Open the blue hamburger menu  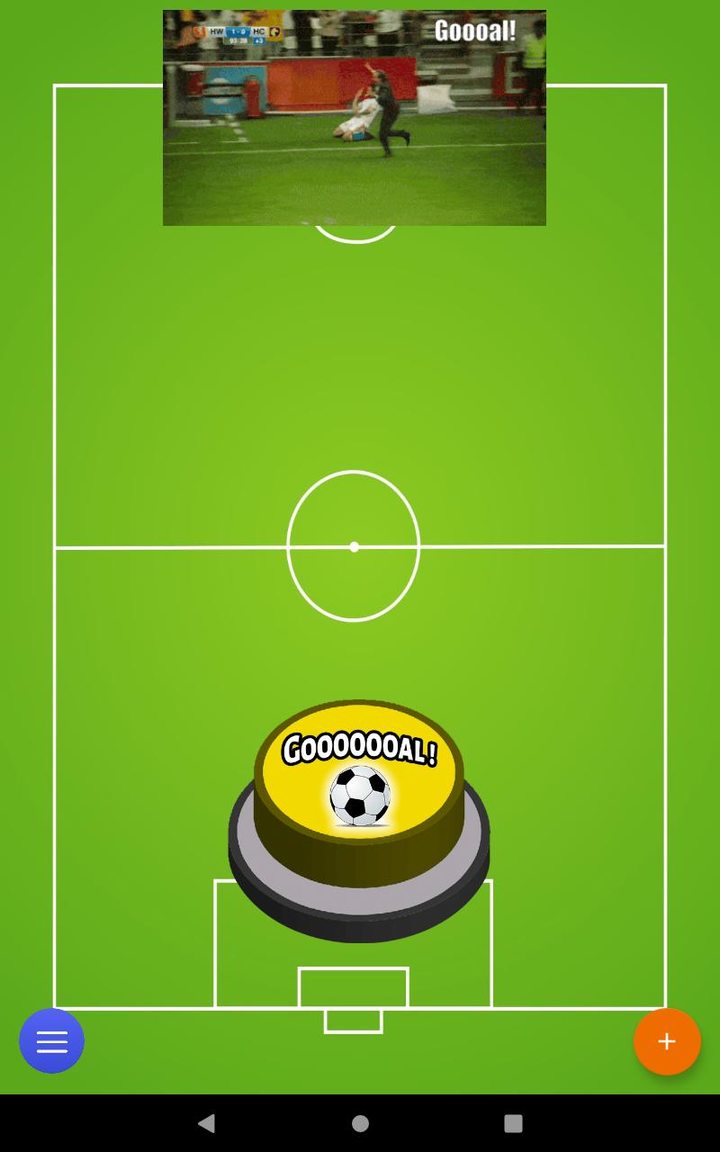[x=52, y=1041]
